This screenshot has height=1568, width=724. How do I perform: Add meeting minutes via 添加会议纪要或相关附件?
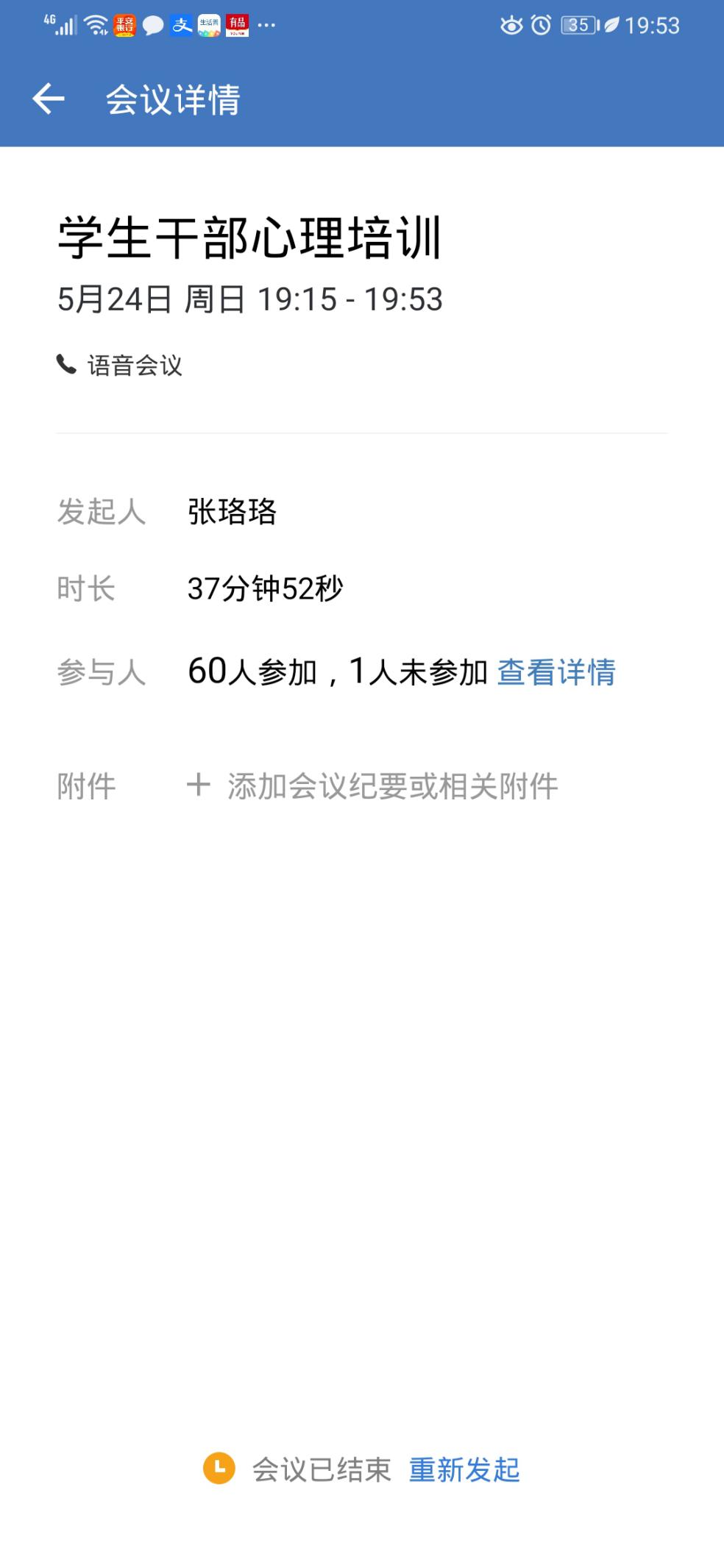373,785
